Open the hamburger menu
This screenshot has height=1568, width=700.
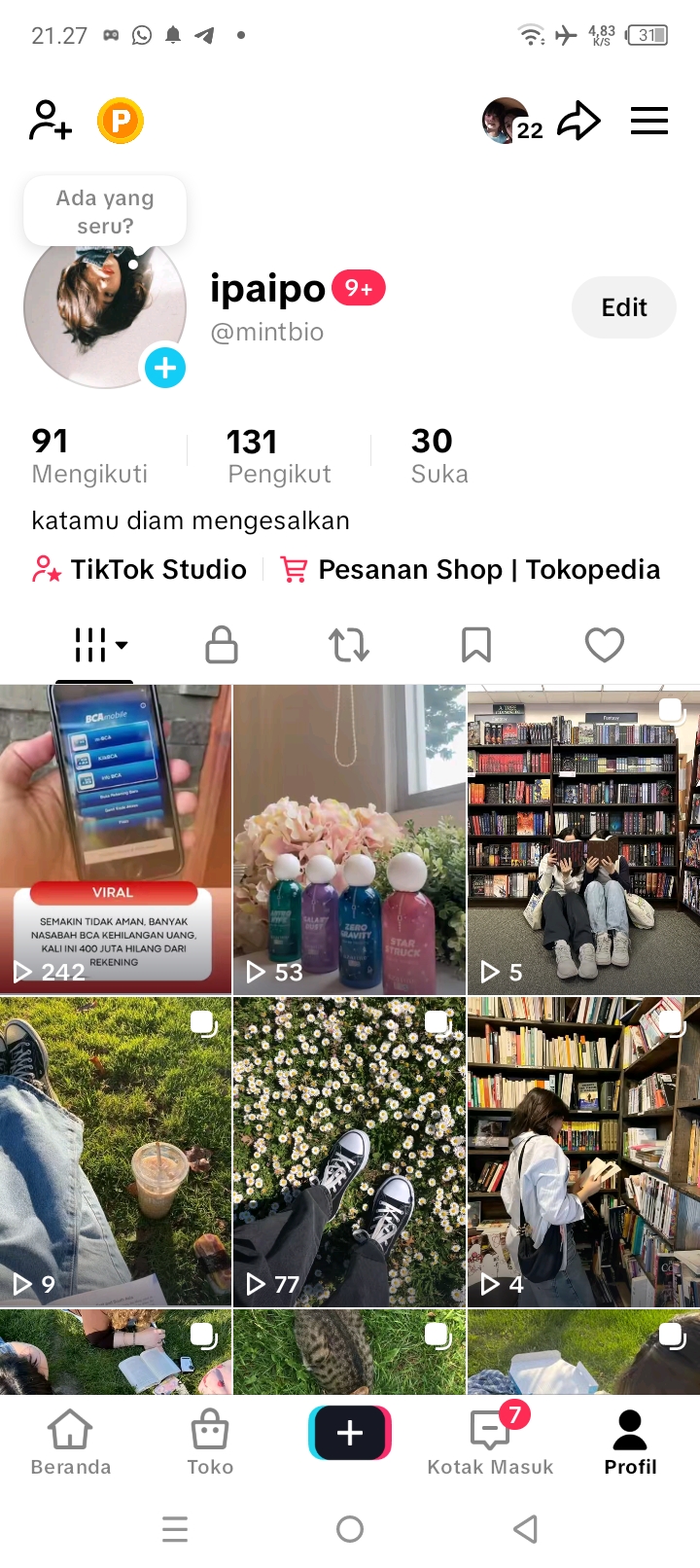pos(648,122)
